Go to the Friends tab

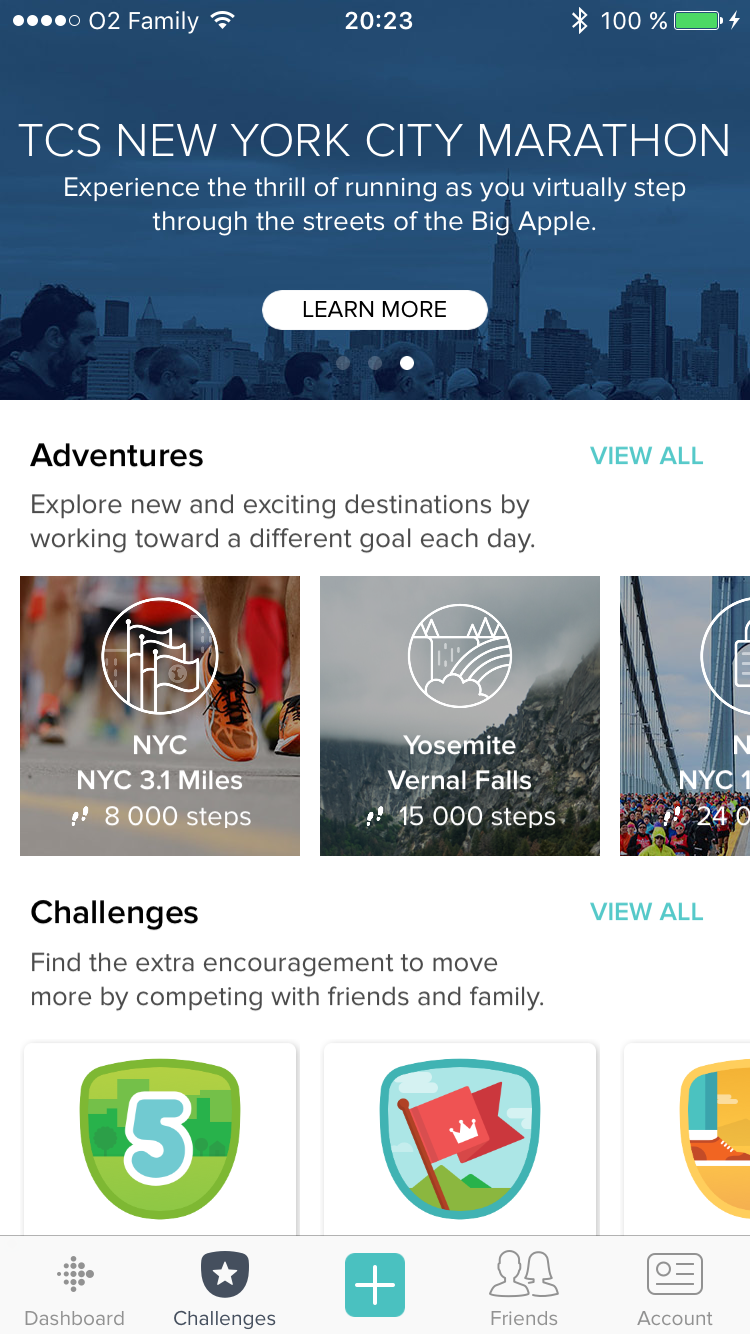[524, 1290]
